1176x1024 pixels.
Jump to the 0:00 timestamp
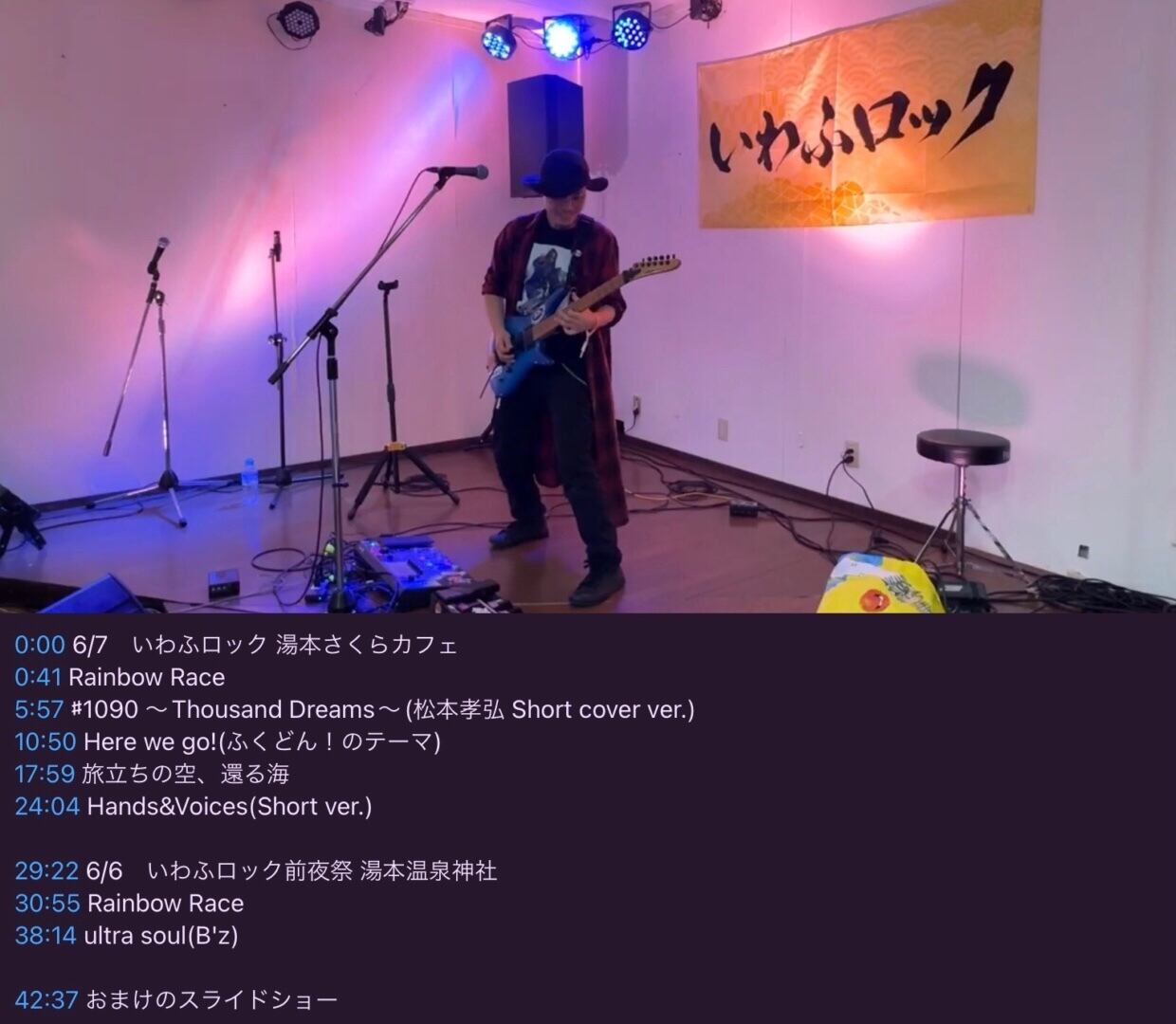click(x=40, y=645)
